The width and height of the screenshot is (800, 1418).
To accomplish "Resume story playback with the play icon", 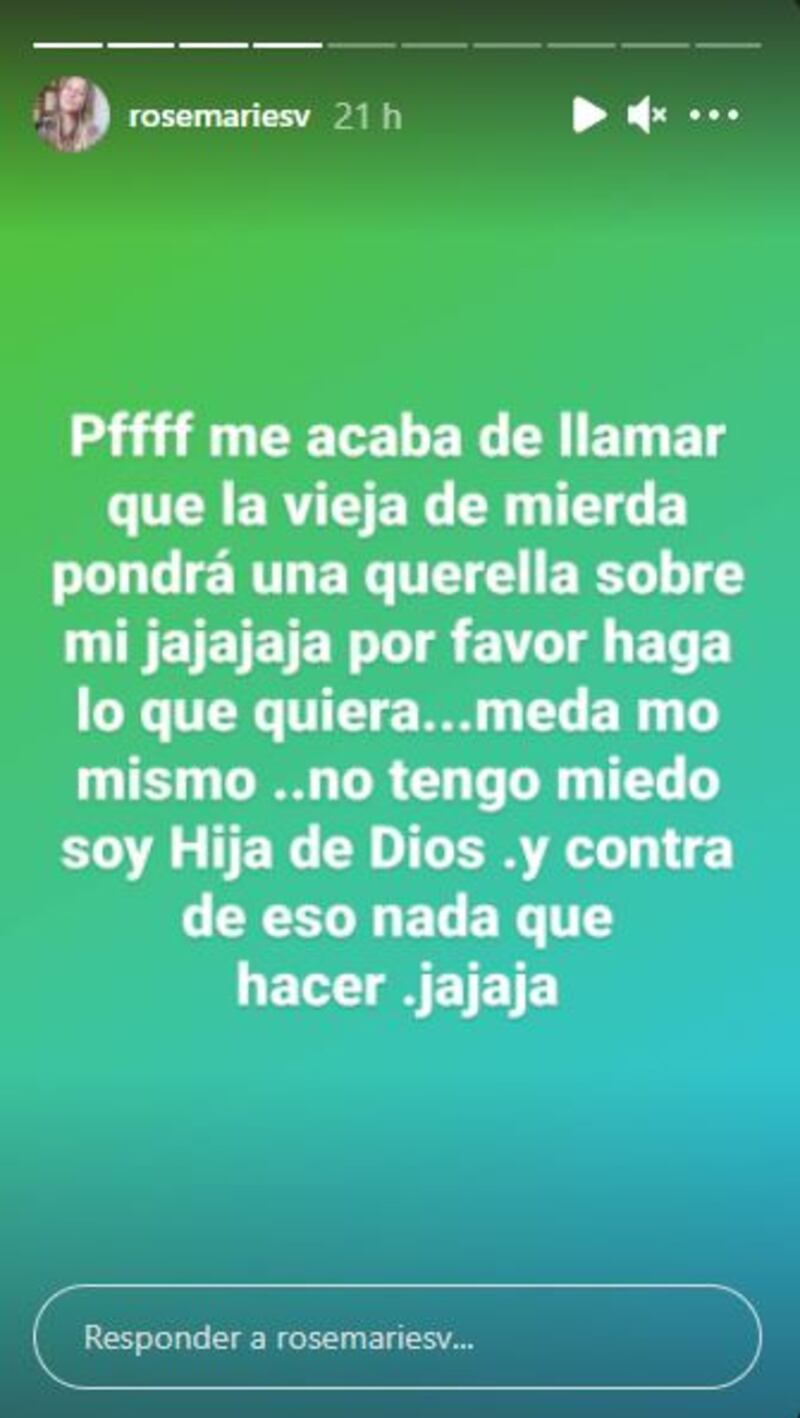I will tap(588, 116).
